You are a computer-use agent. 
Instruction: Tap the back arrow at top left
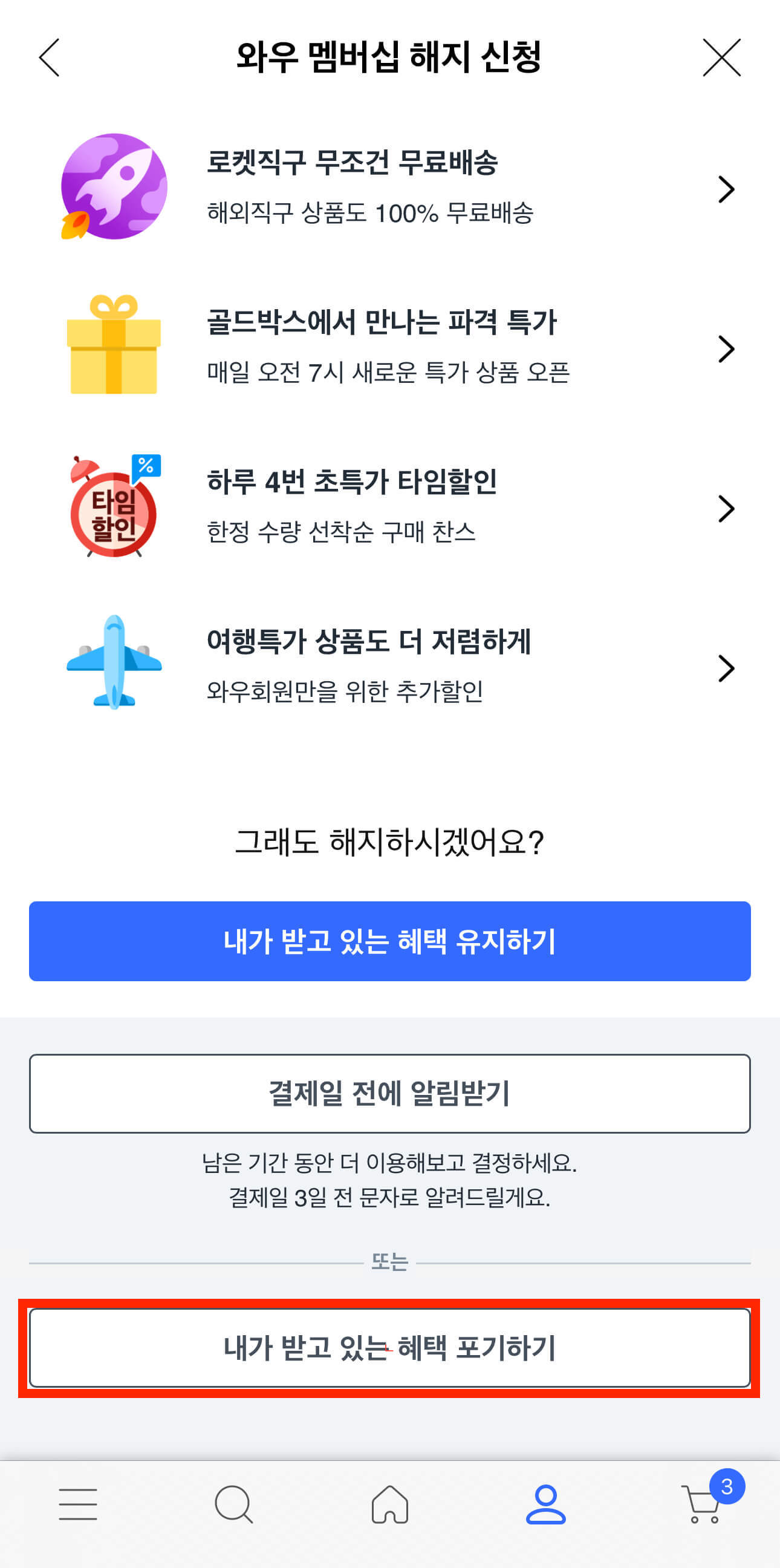48,59
